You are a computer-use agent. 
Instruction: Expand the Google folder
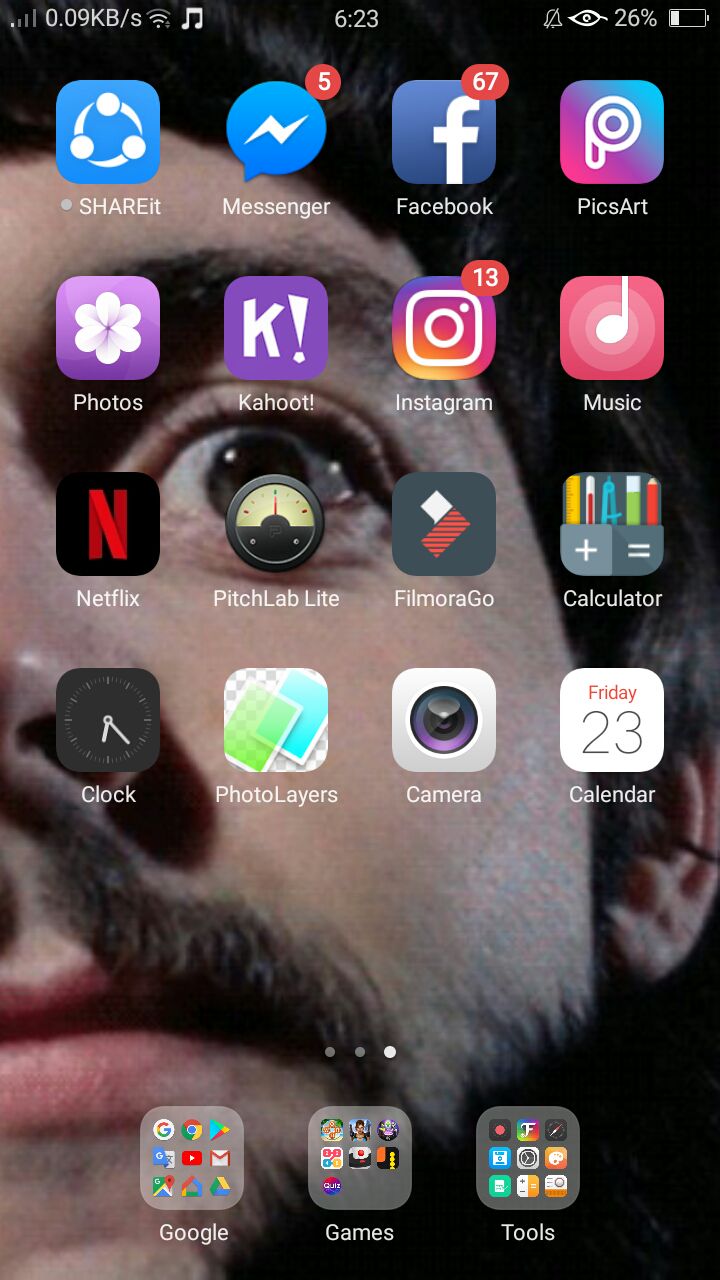(x=192, y=1158)
